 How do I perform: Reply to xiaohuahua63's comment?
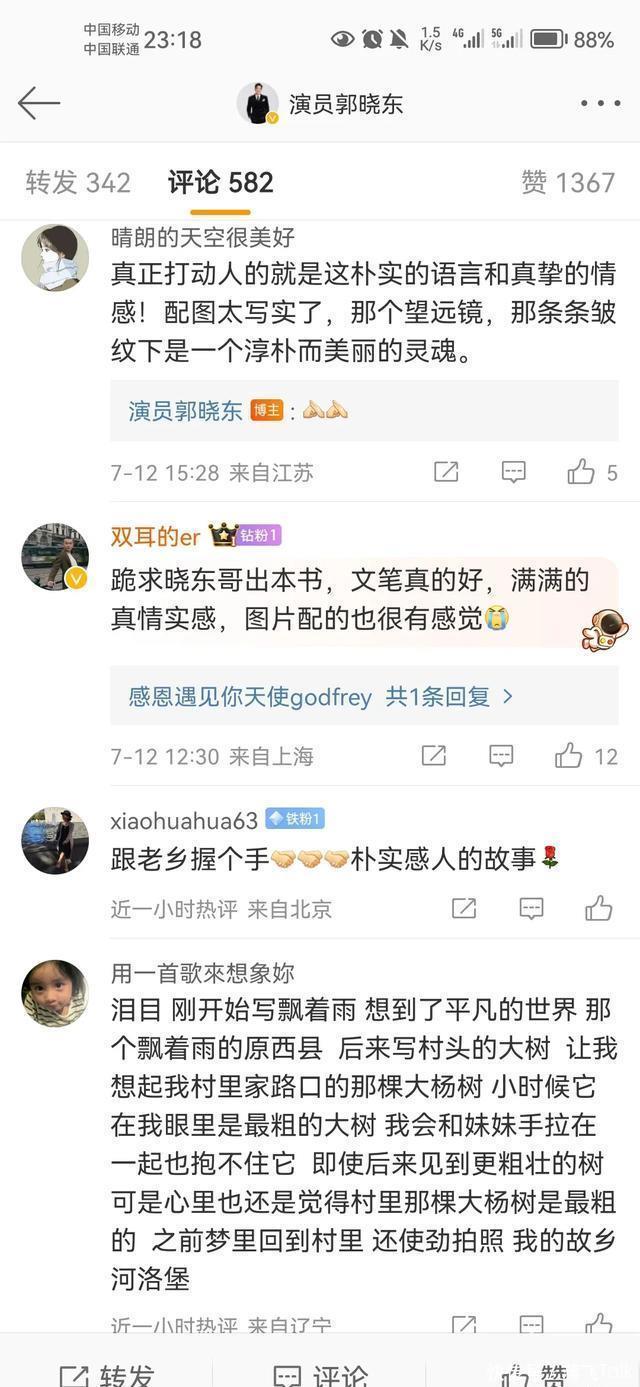tap(531, 908)
